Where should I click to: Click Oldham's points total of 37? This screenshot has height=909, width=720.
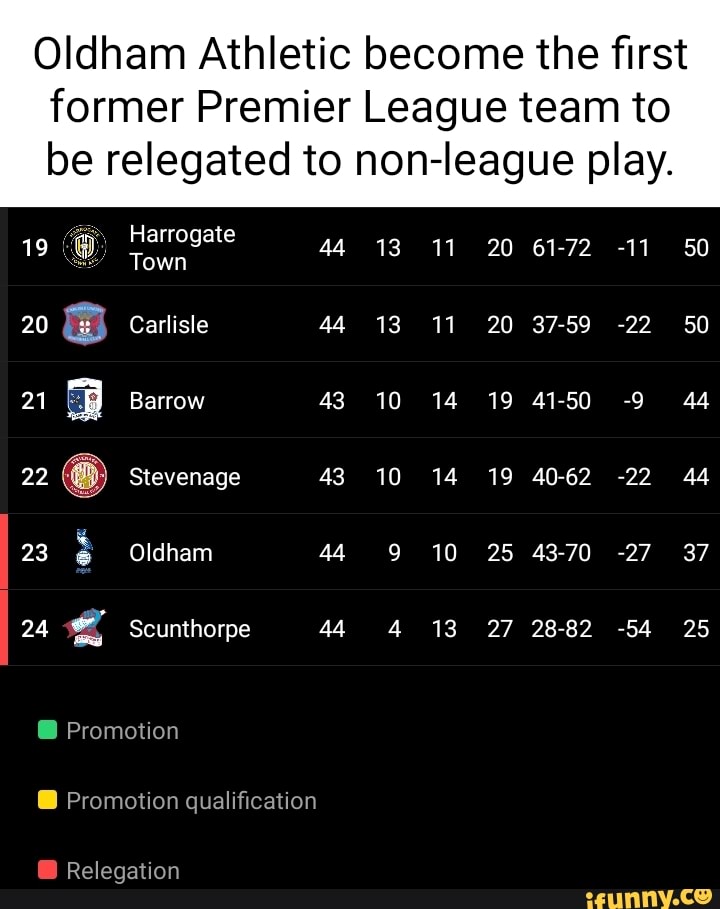(696, 552)
